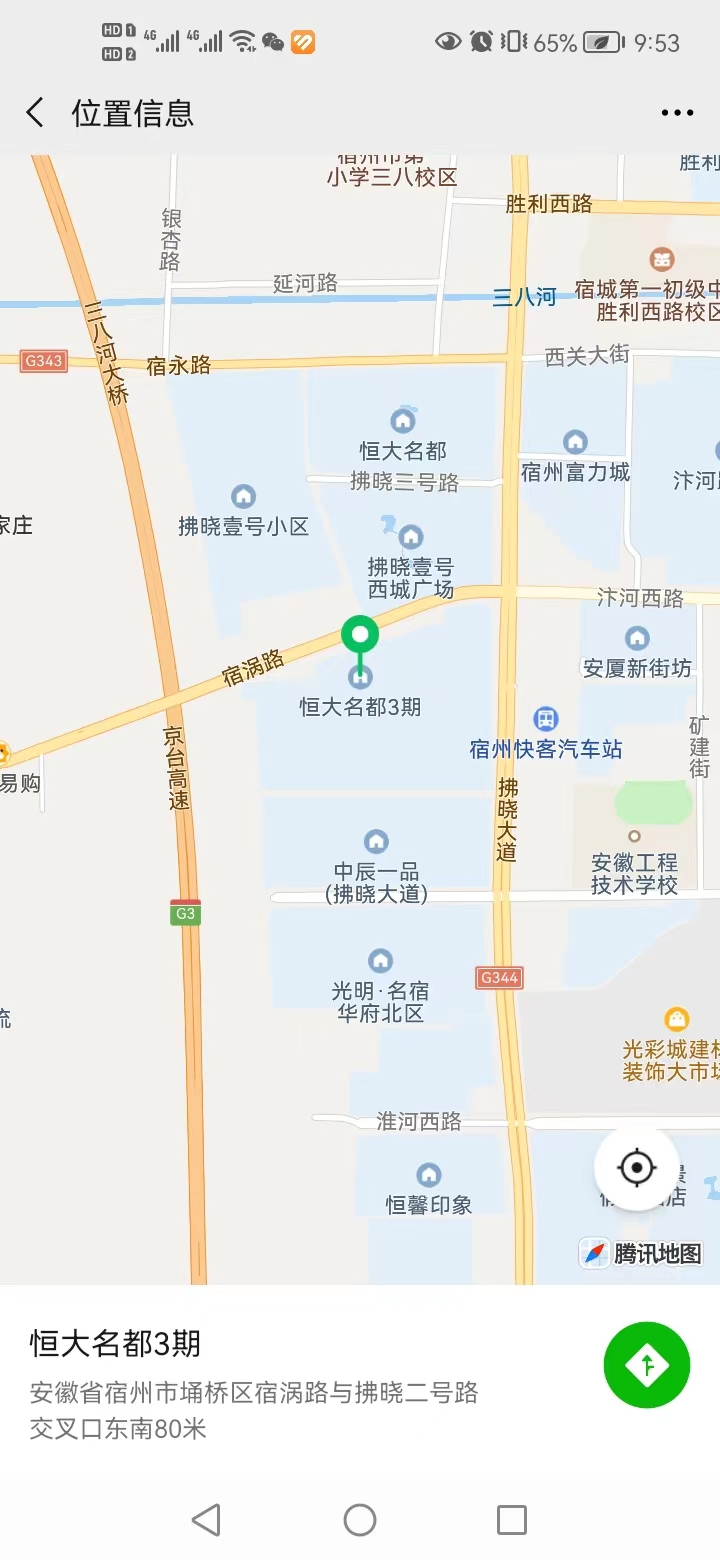Go back from the 位置信息 page
The height and width of the screenshot is (1560, 720).
point(35,112)
